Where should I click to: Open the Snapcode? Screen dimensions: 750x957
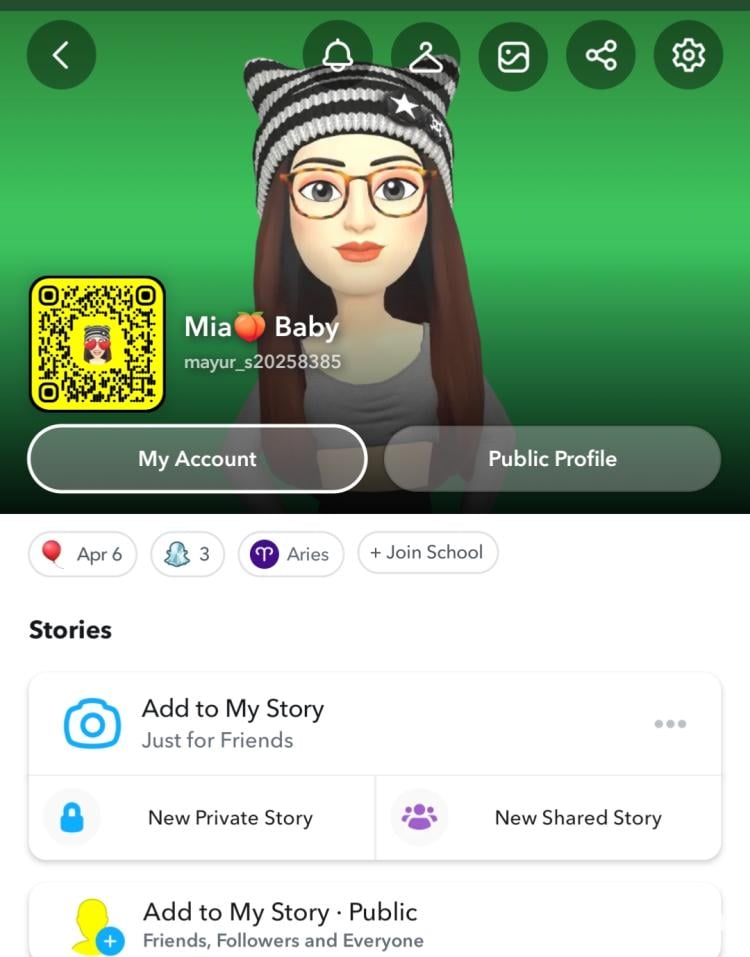[x=97, y=344]
